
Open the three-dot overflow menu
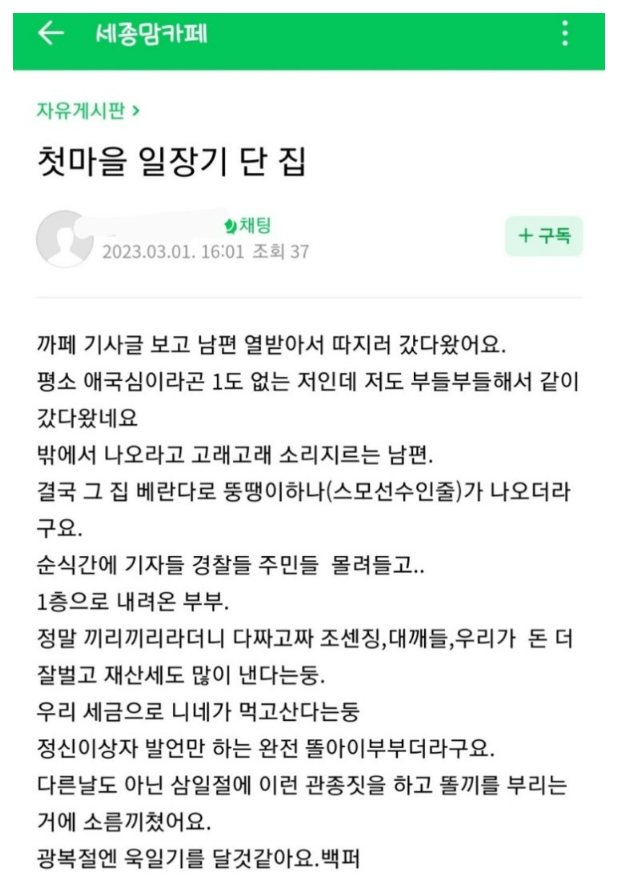pyautogui.click(x=565, y=33)
